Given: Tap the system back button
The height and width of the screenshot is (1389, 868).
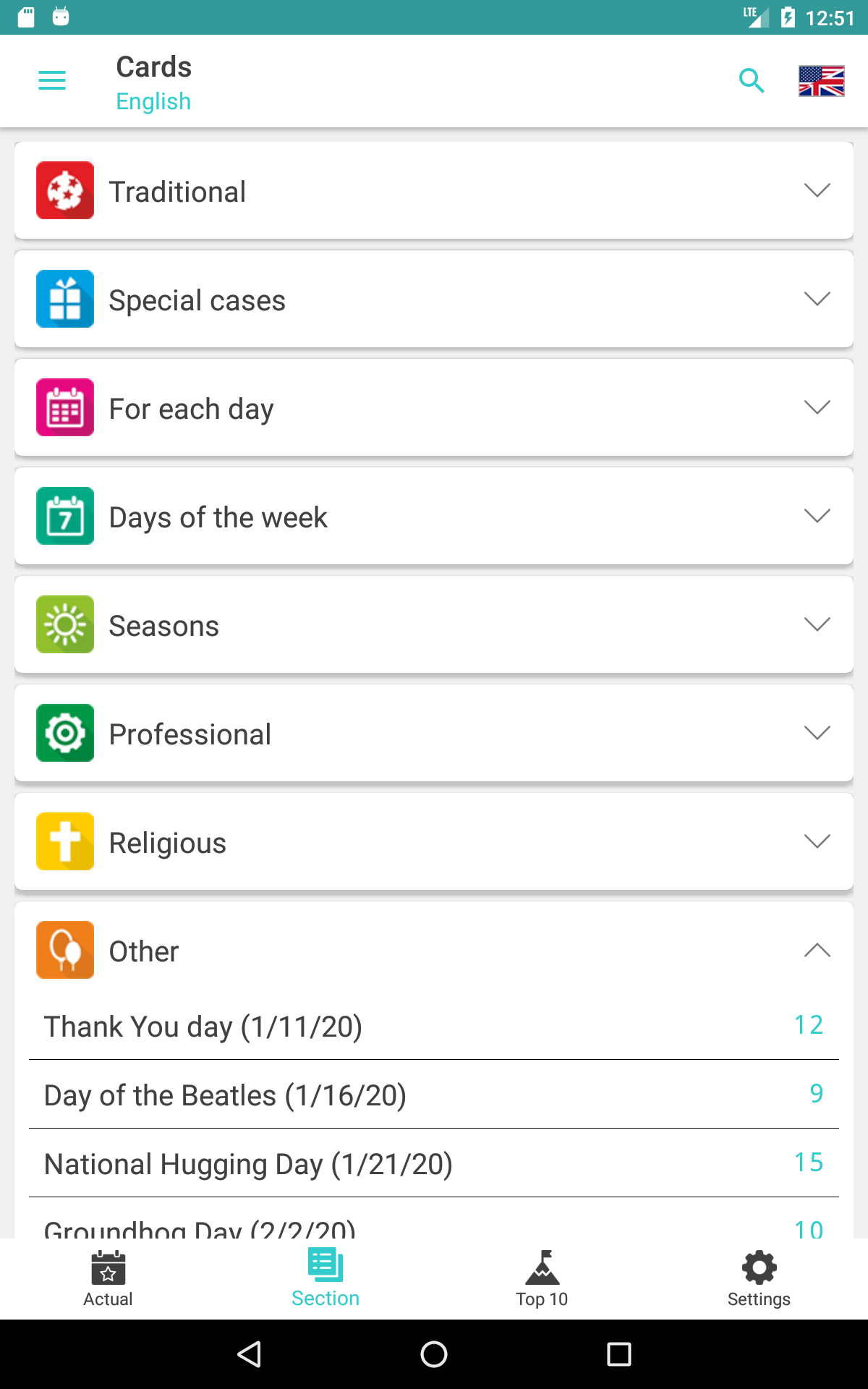Looking at the screenshot, I should coord(250,1354).
